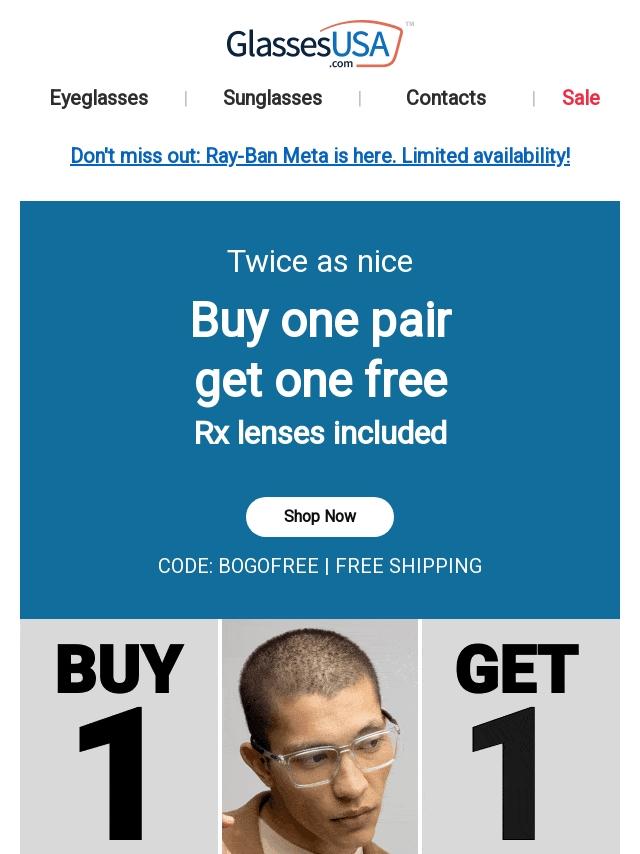The height and width of the screenshot is (854, 640).
Task: Browse the Contacts category
Action: point(446,98)
